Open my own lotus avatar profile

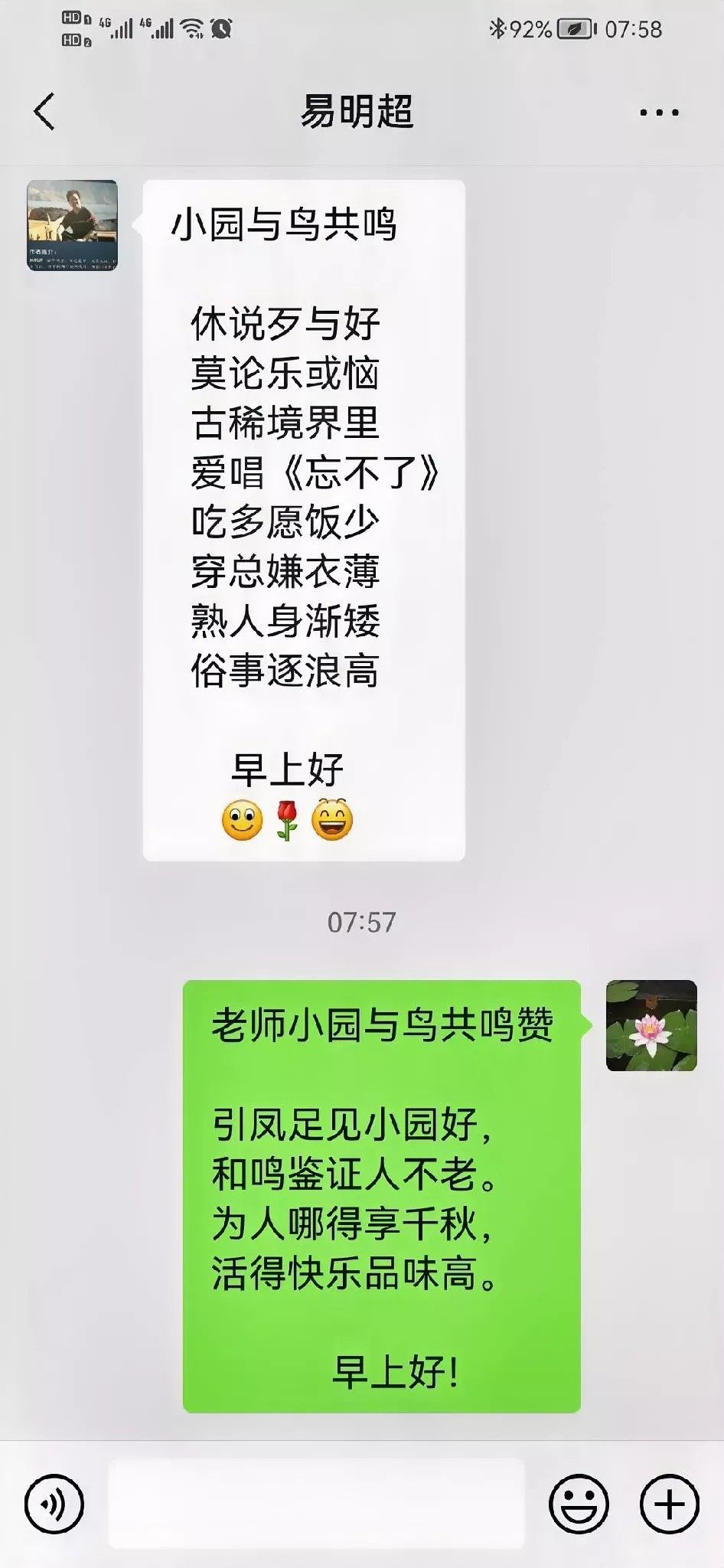(651, 1025)
